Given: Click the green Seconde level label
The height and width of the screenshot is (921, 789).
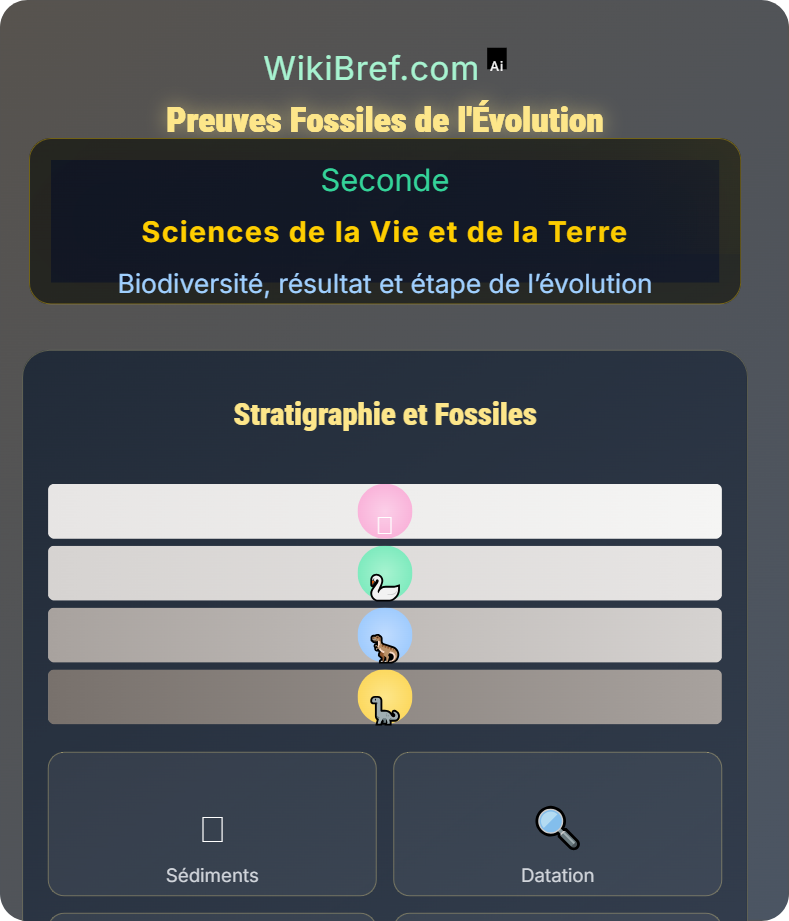Looking at the screenshot, I should click(x=385, y=181).
